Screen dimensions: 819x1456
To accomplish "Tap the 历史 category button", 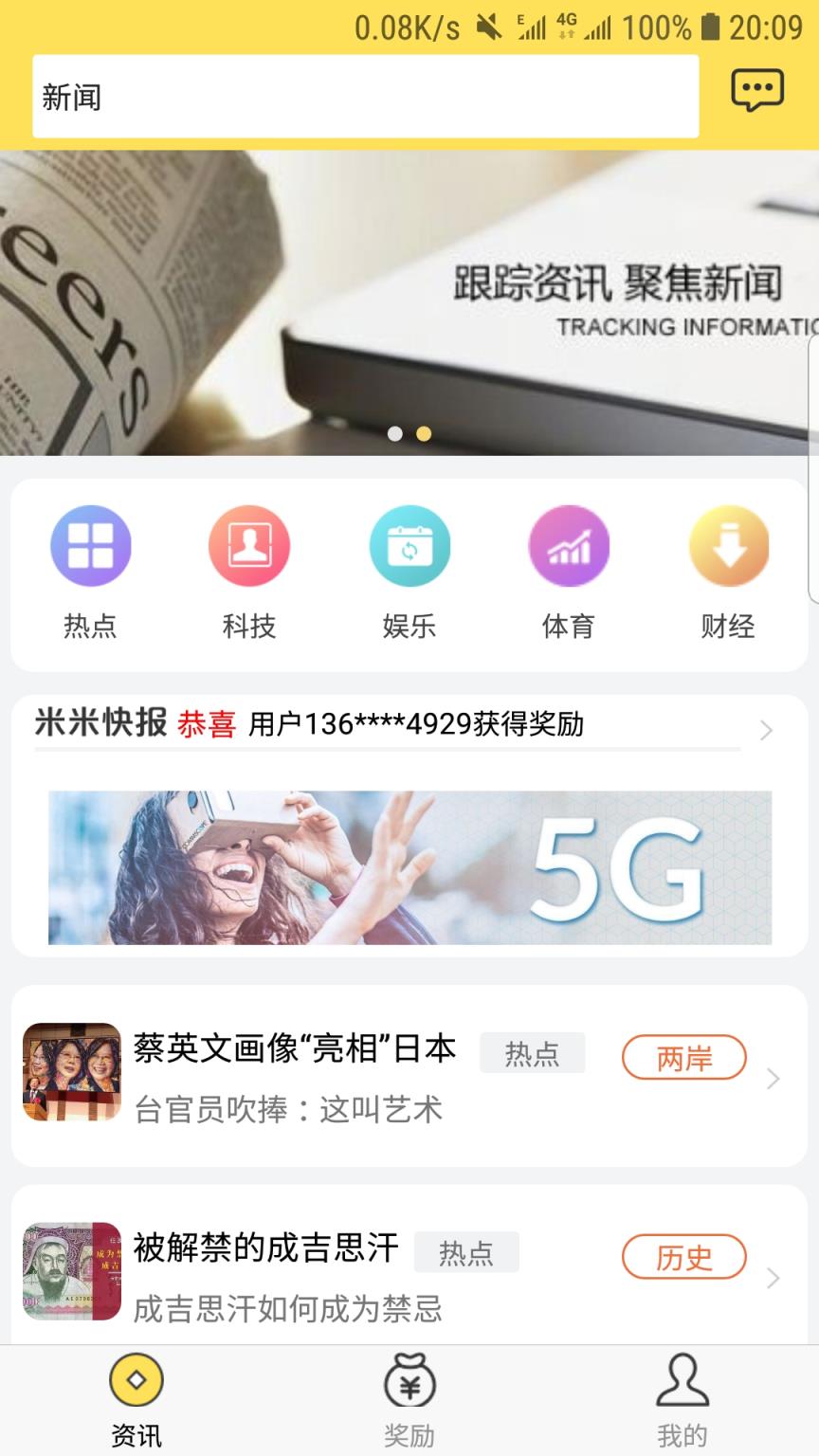I will click(x=683, y=1258).
